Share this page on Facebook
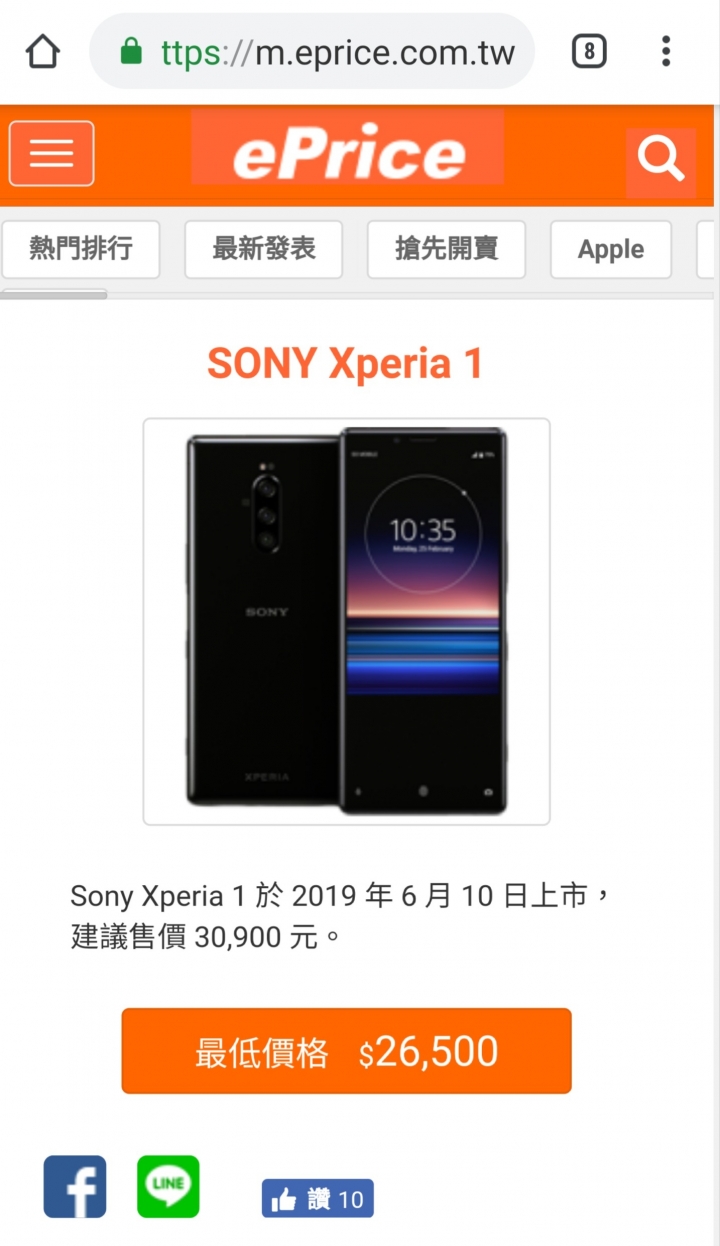This screenshot has height=1246, width=720. [x=74, y=1187]
